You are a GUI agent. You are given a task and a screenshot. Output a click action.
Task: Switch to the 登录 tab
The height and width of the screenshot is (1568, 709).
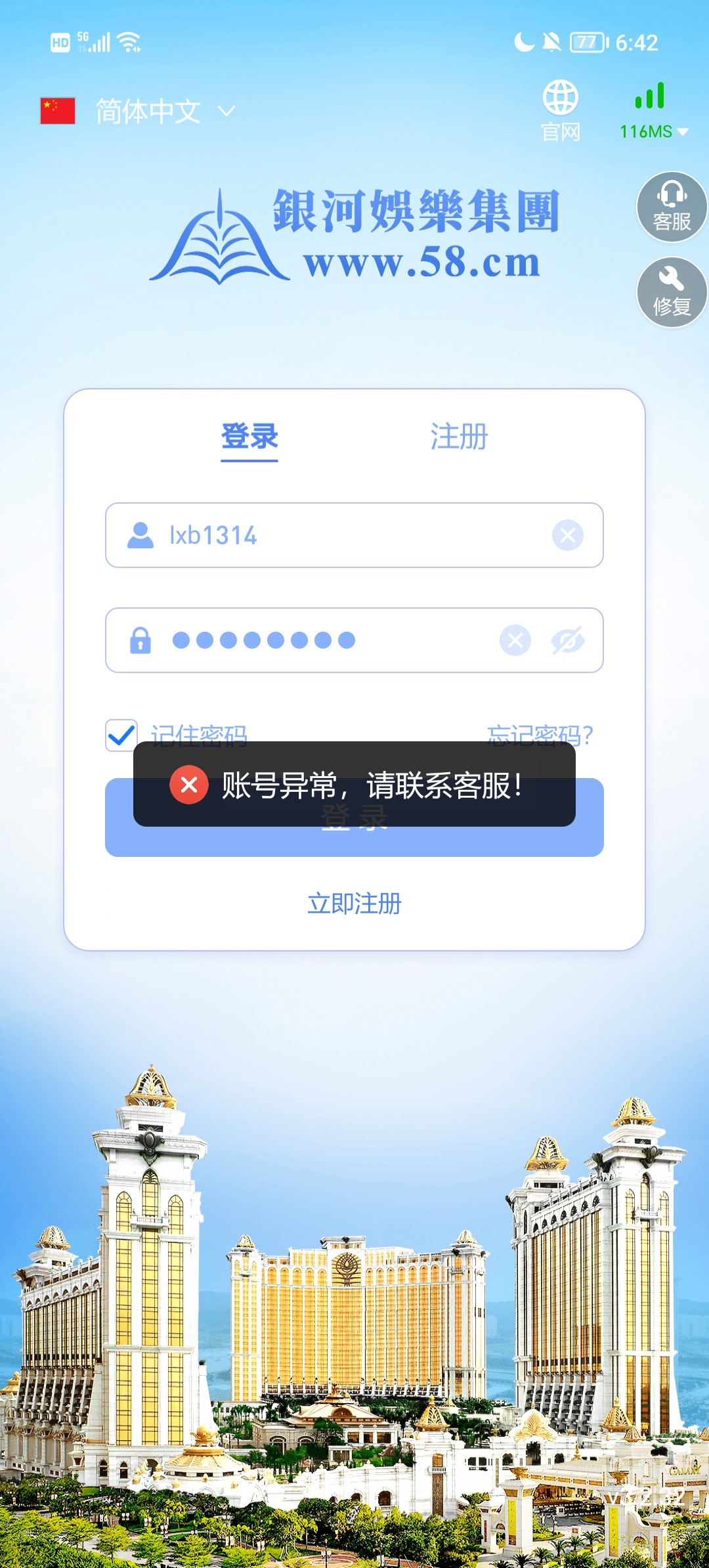tap(249, 437)
